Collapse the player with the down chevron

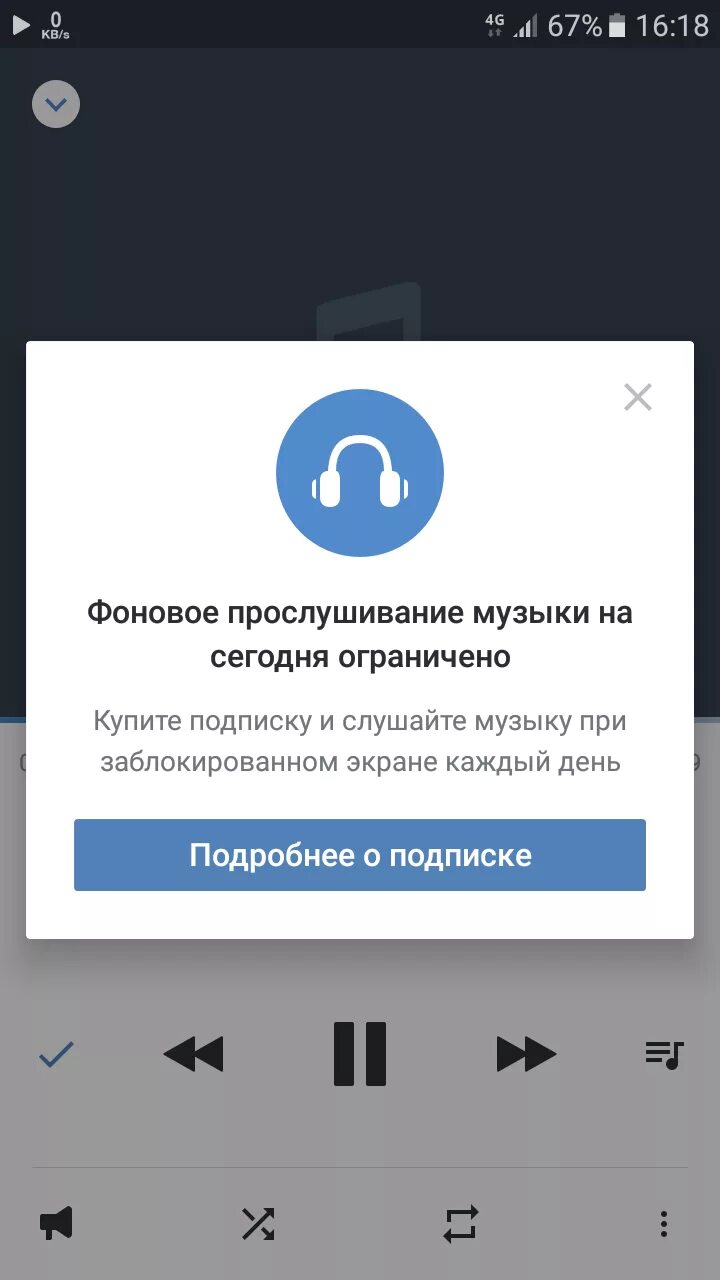pos(56,104)
